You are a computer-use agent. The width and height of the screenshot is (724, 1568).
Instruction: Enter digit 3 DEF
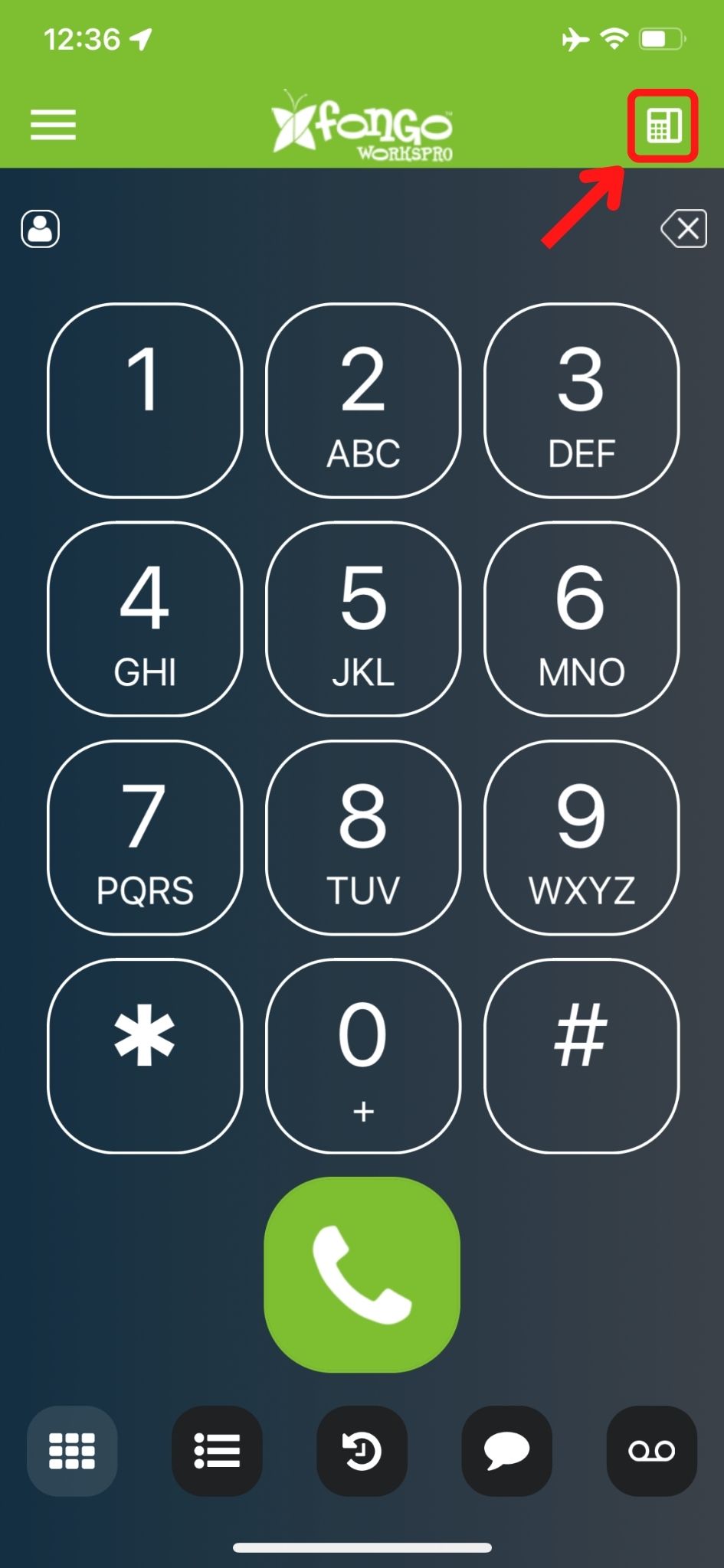[581, 400]
